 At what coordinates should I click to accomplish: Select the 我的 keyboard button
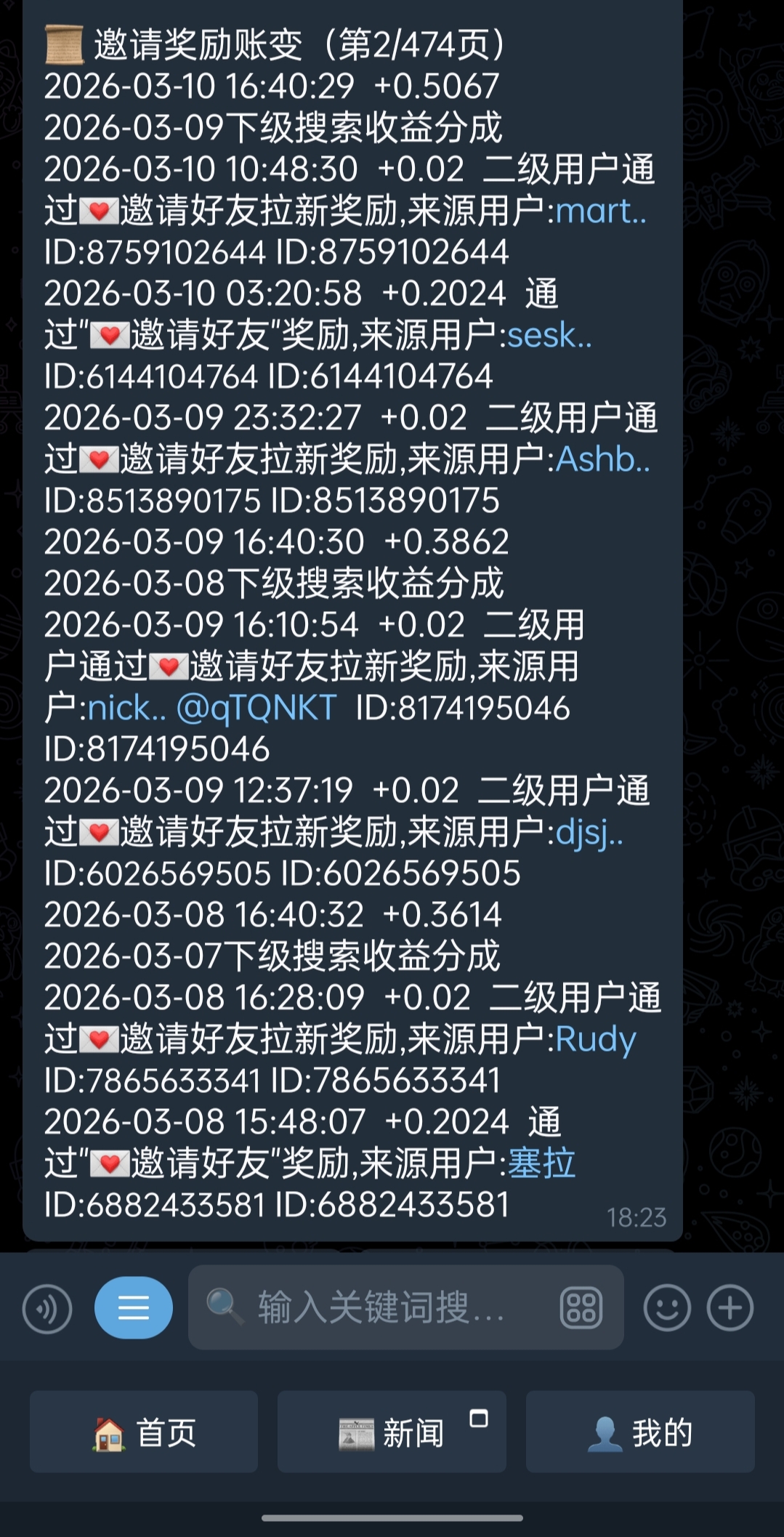(x=640, y=1432)
